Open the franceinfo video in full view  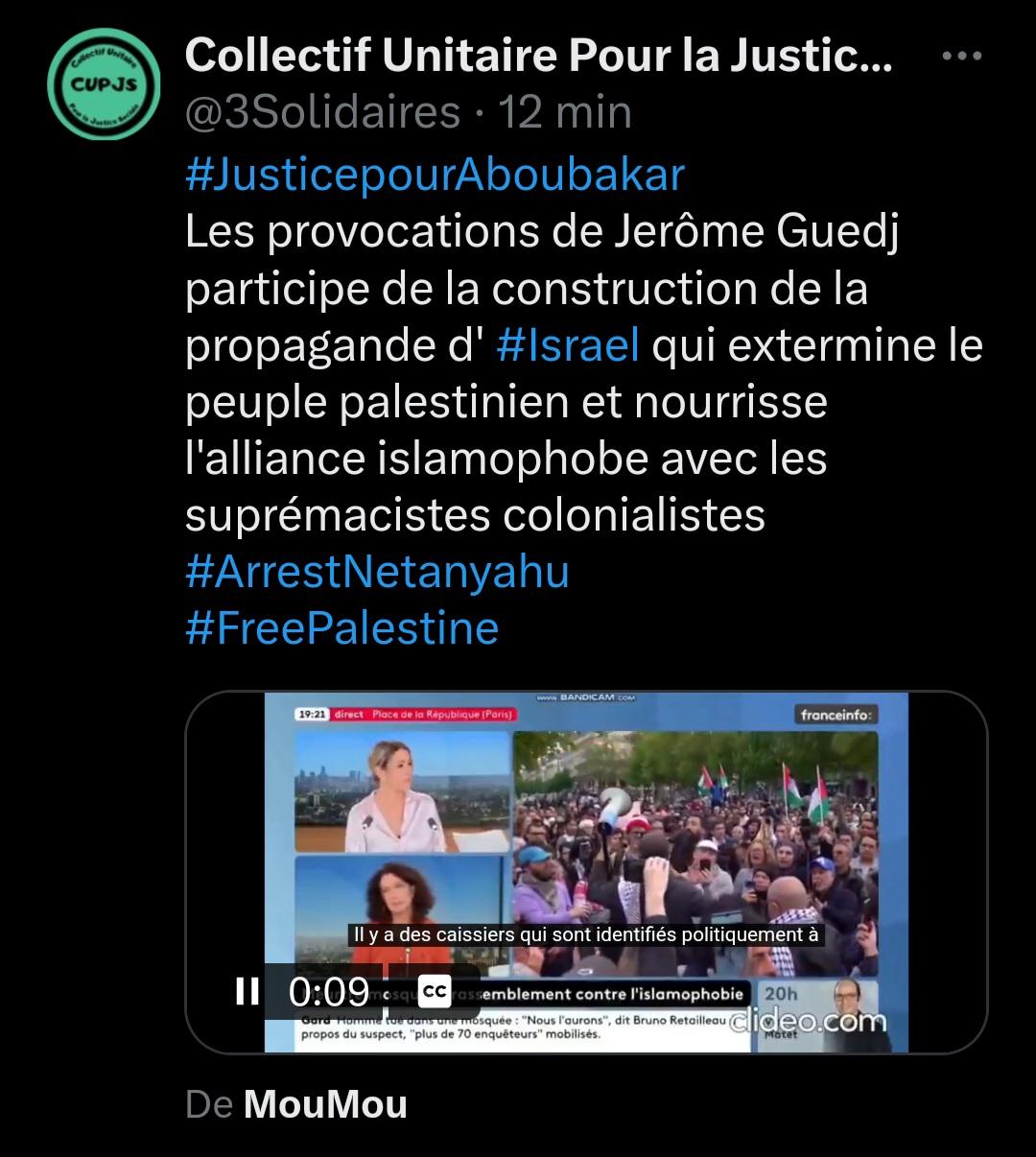(x=585, y=825)
